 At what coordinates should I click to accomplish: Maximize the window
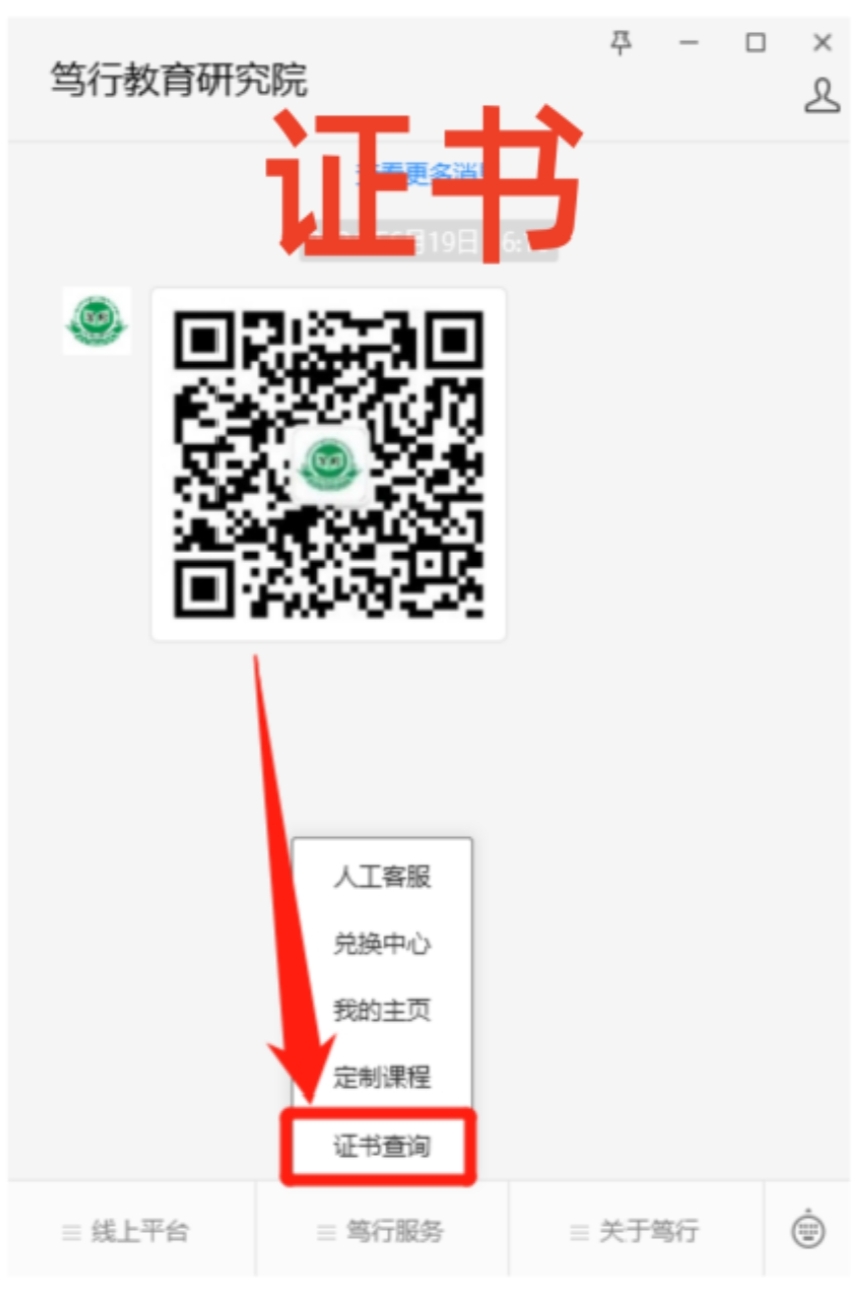click(x=756, y=42)
